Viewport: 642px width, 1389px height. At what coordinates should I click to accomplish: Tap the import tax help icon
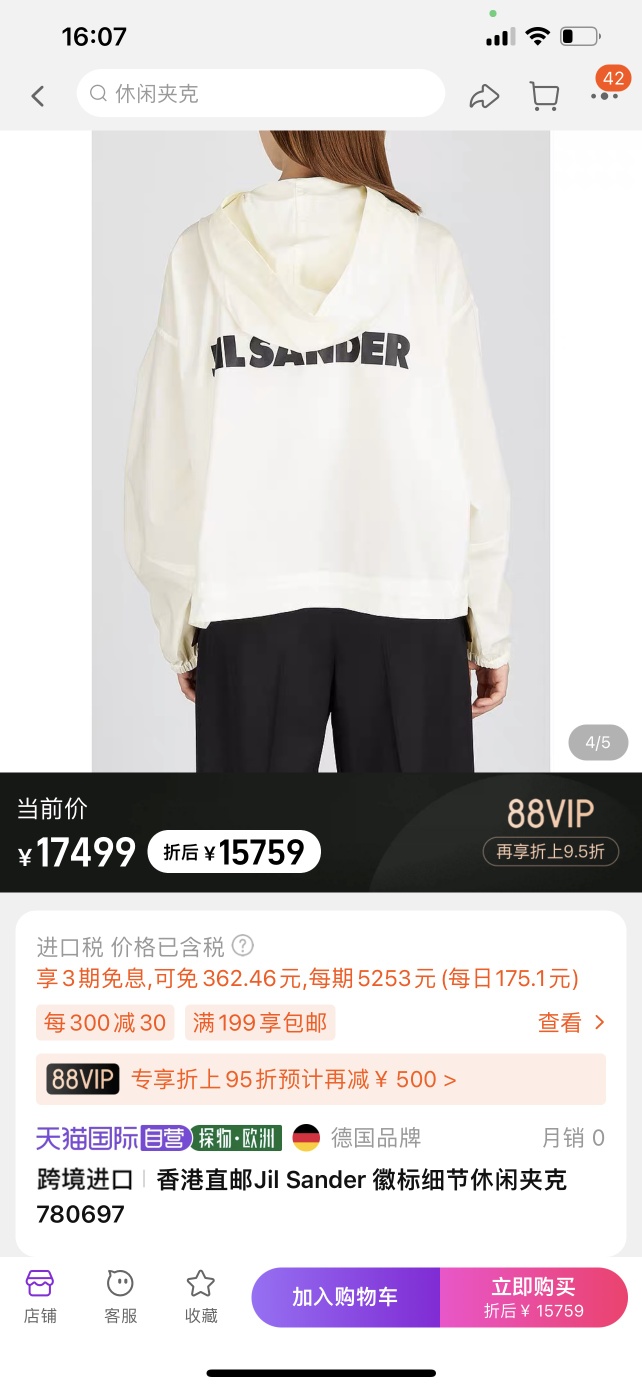point(243,945)
